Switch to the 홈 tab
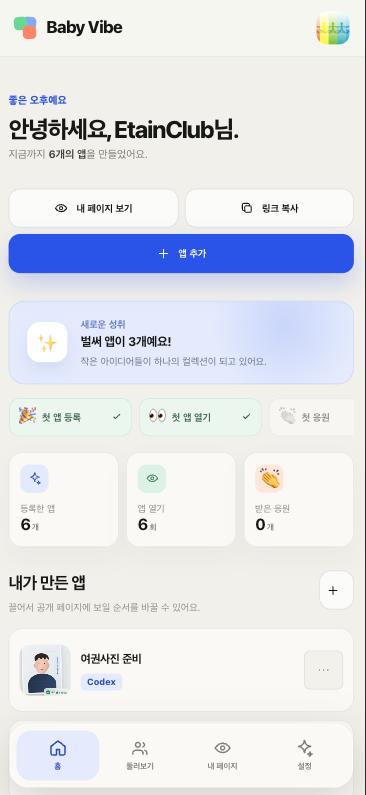366x795 pixels. click(58, 755)
